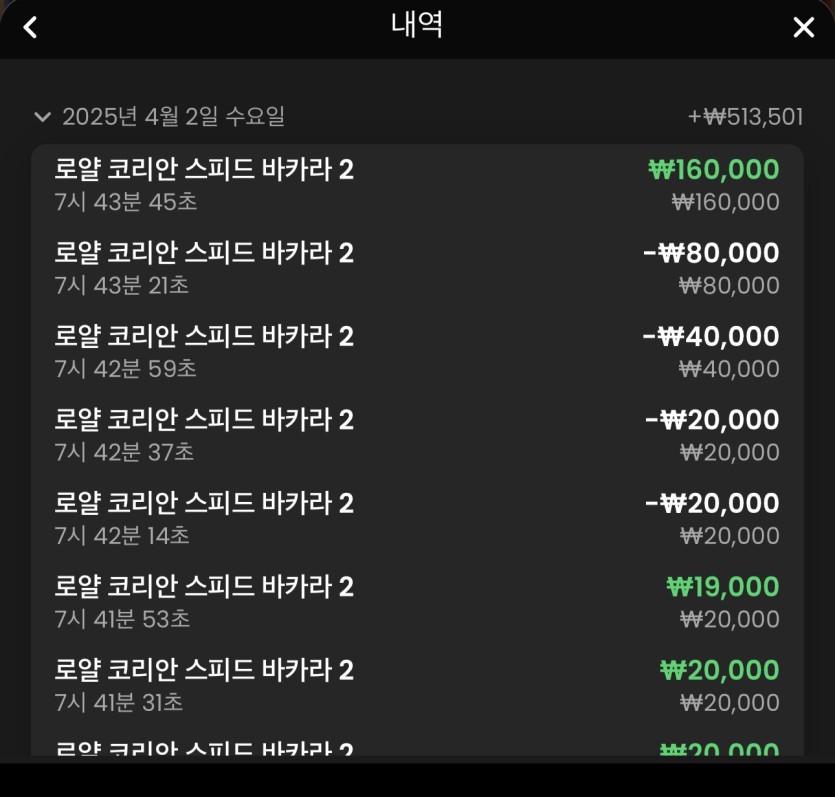Open the 7시 42분 59초 -₩40,000 record
Screen dimensions: 835x797
(x=417, y=352)
